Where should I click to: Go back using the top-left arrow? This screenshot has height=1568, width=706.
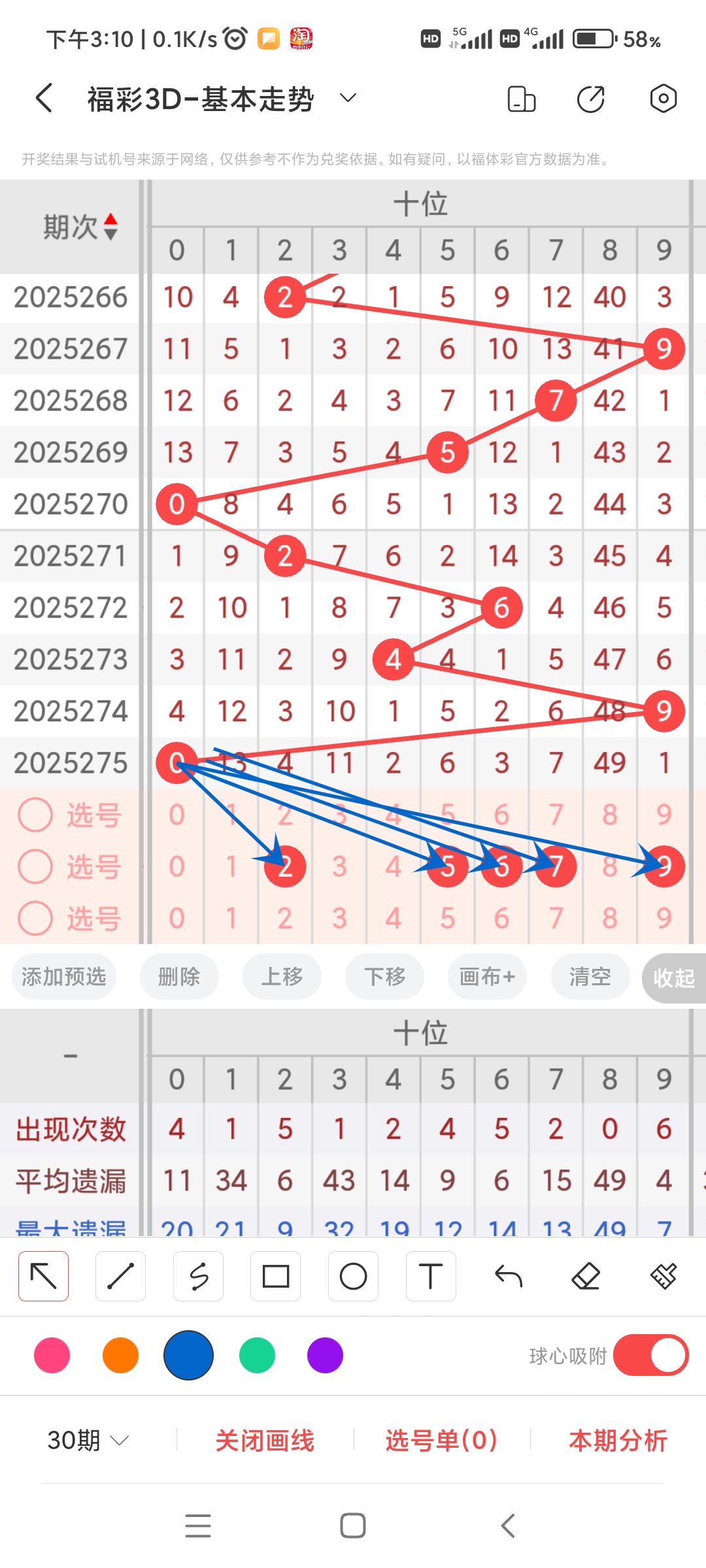coord(44,99)
